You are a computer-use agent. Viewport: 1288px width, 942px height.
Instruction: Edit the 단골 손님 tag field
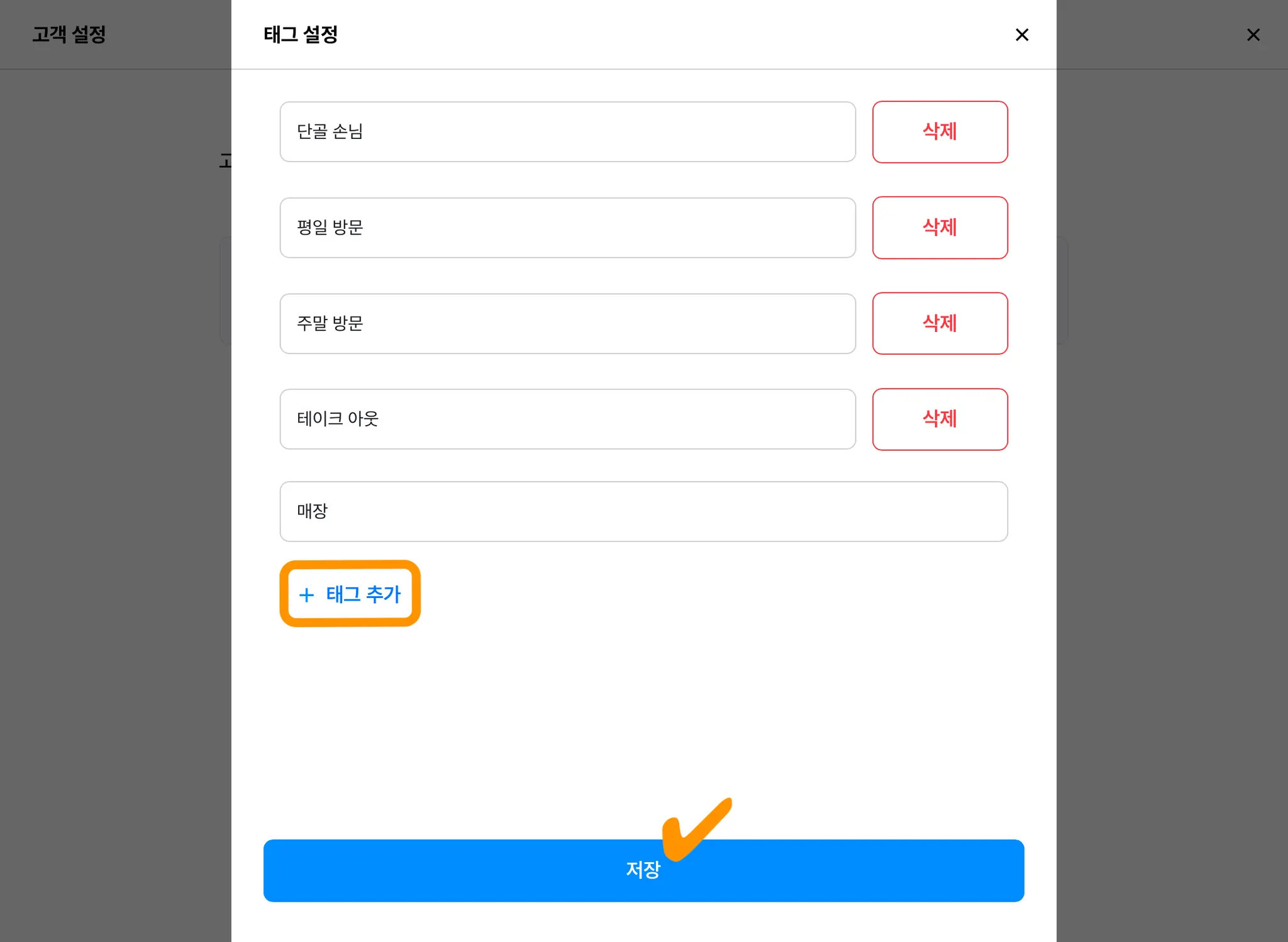pos(567,132)
